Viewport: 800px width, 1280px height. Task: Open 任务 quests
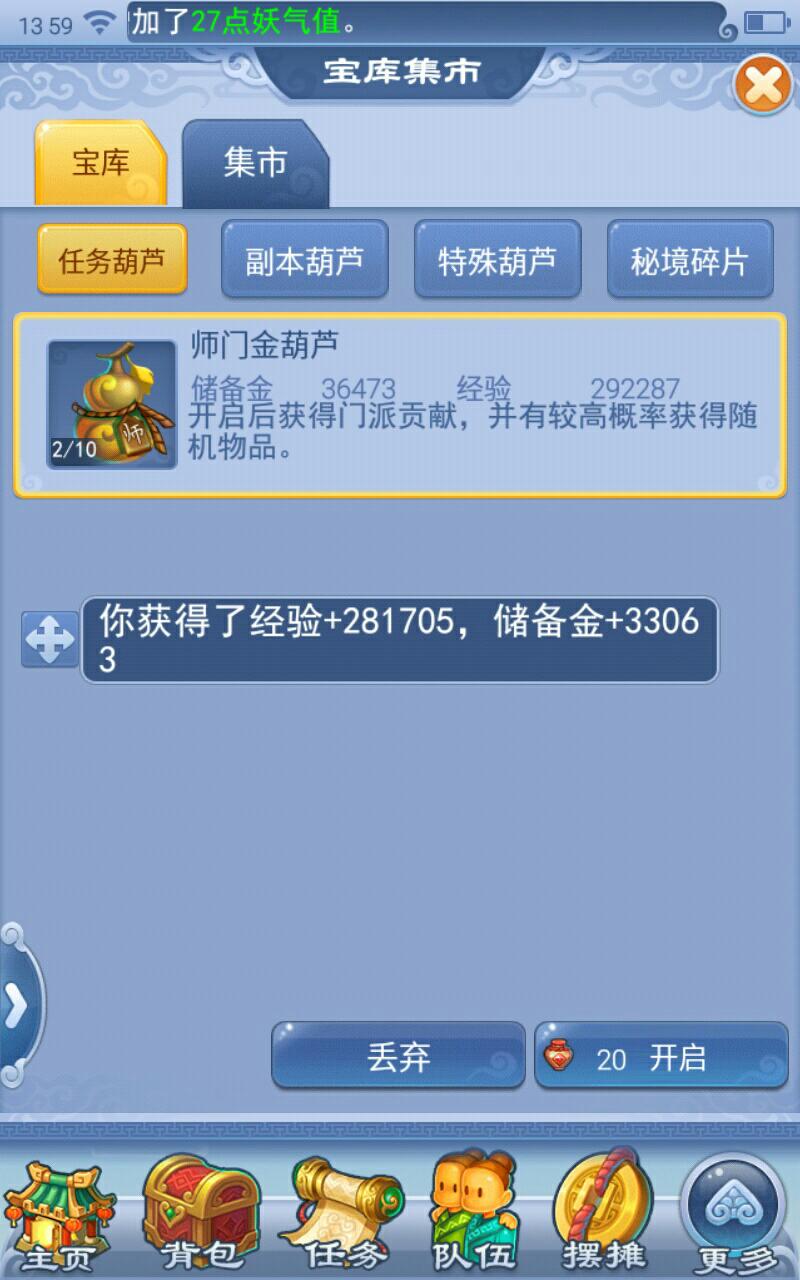[x=345, y=1216]
